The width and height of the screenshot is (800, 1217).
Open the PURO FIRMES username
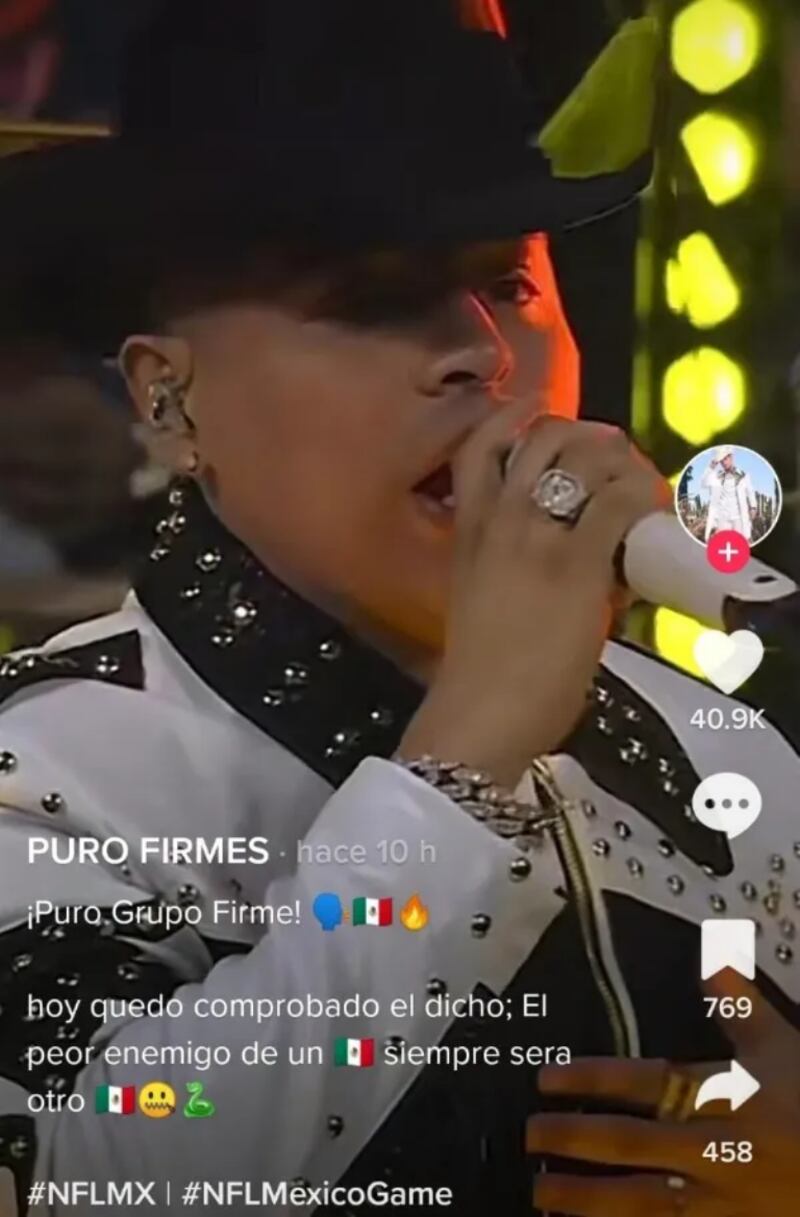click(148, 851)
